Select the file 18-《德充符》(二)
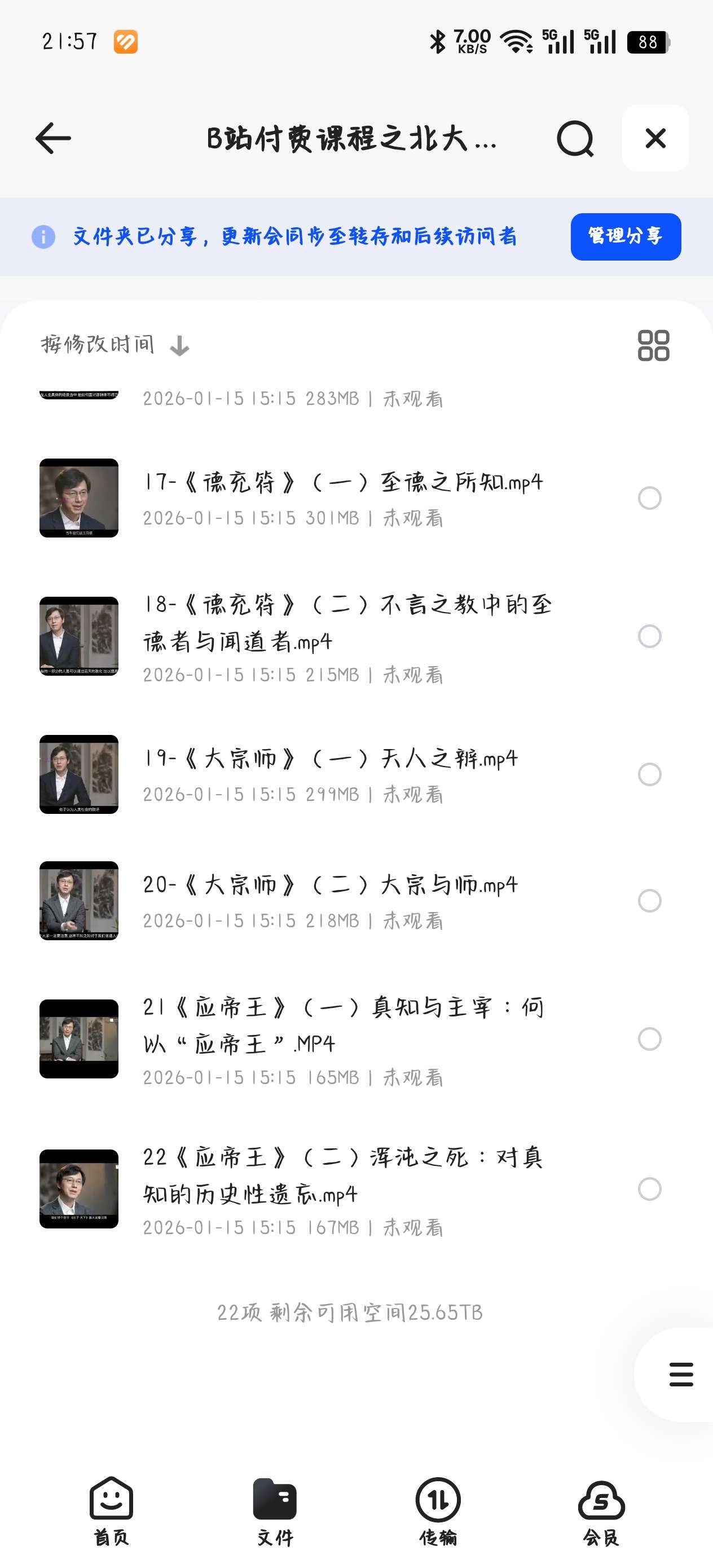 click(x=650, y=636)
